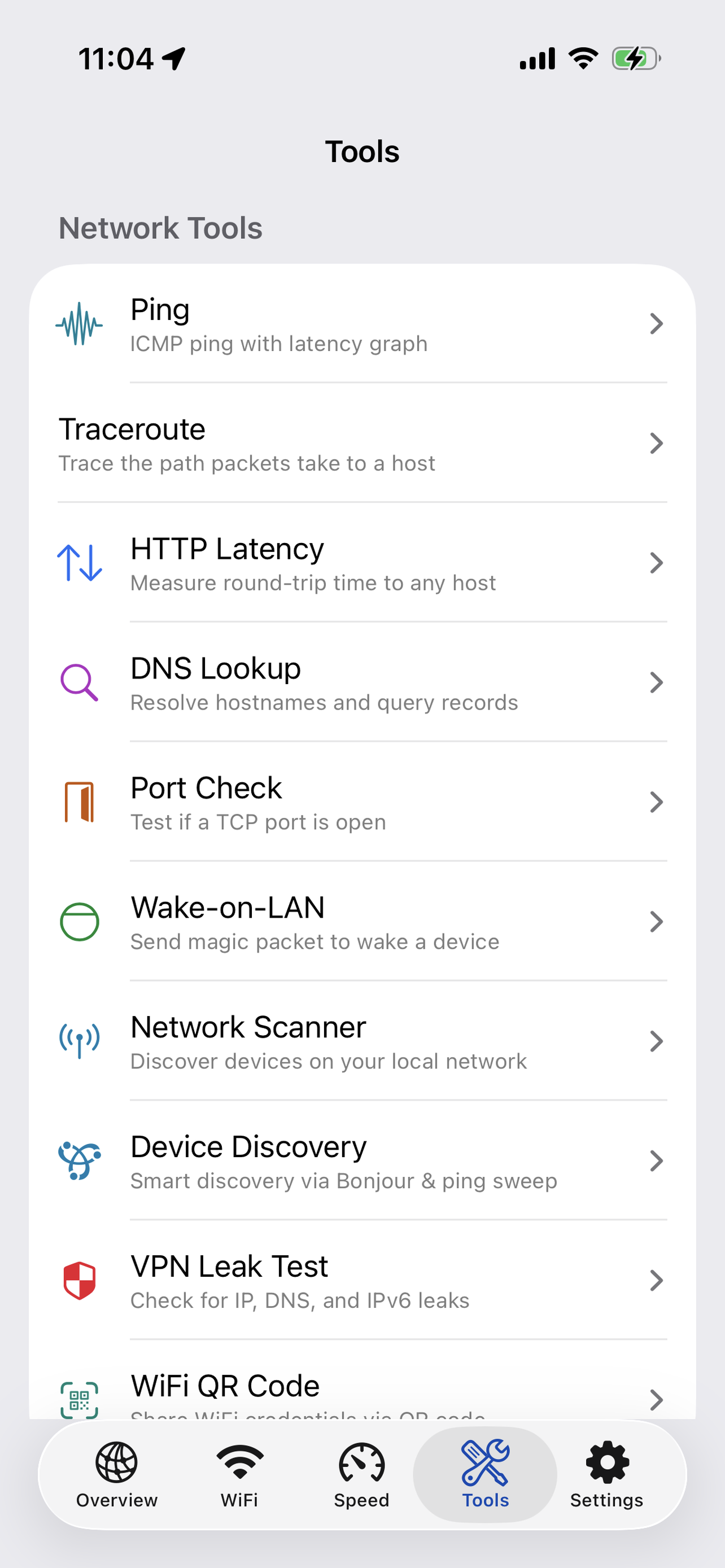Tap the Network Tools section header

[160, 228]
